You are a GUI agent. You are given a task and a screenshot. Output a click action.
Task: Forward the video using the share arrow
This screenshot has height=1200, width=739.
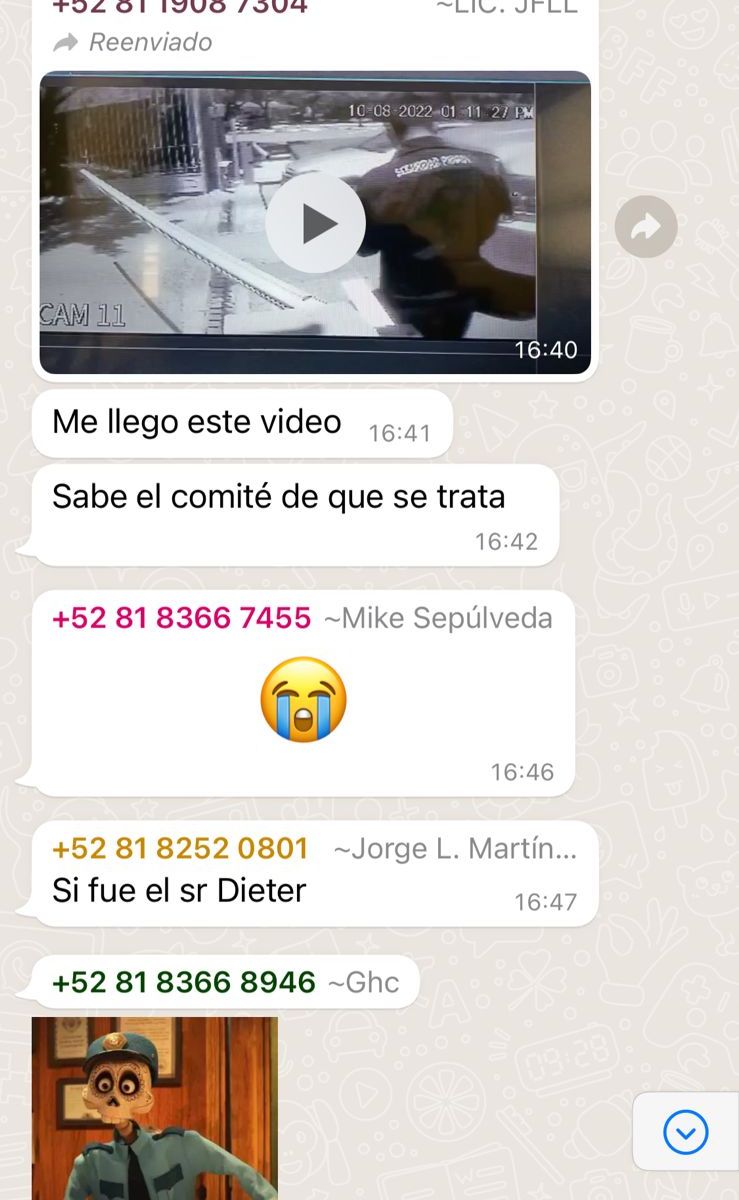pyautogui.click(x=646, y=227)
